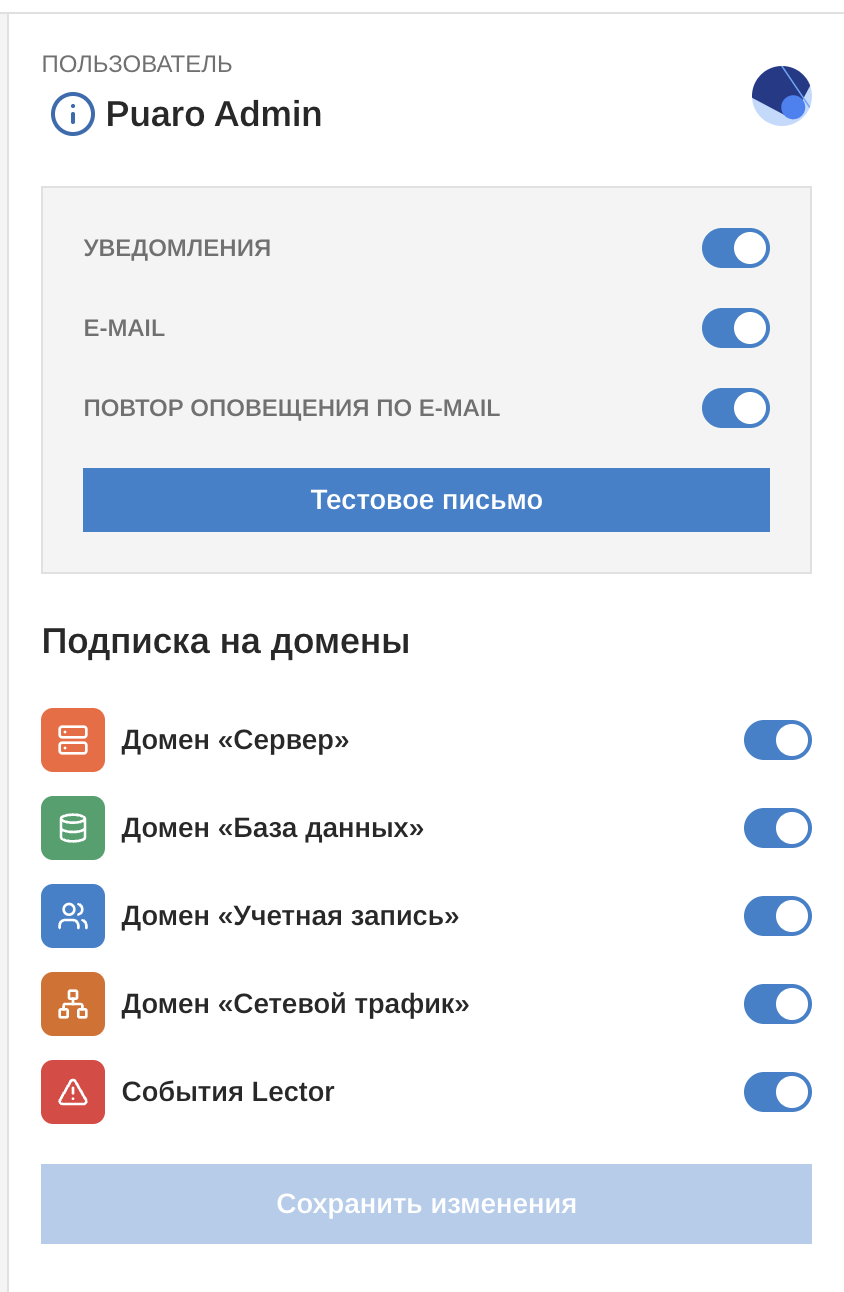The height and width of the screenshot is (1292, 844).
Task: Turn off ПОВТОР ОПОВЕЩЕНИЯ ПО E-MAIL
Action: [735, 408]
